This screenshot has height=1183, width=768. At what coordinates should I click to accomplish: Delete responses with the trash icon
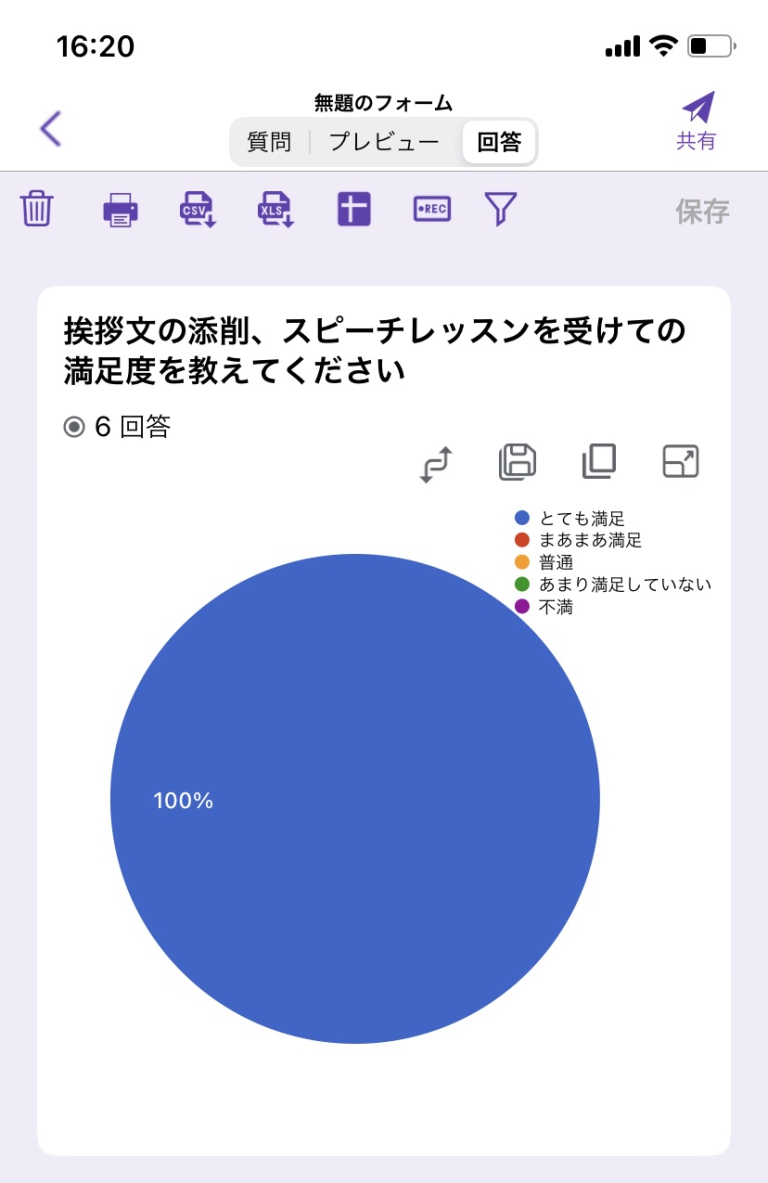(37, 210)
